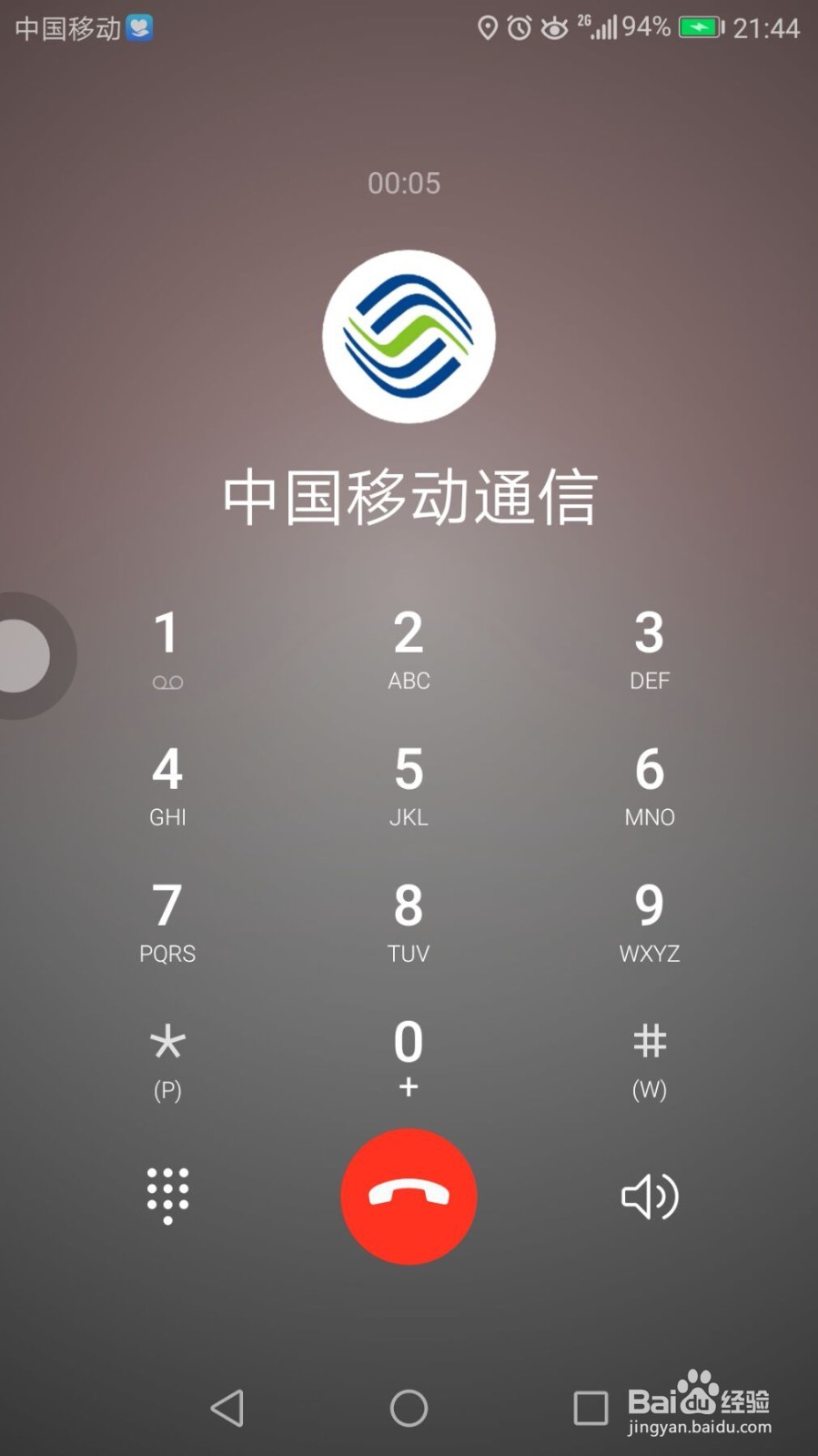Tap the Home navigation circle
Screen dimensions: 818x1456
pos(408,1406)
